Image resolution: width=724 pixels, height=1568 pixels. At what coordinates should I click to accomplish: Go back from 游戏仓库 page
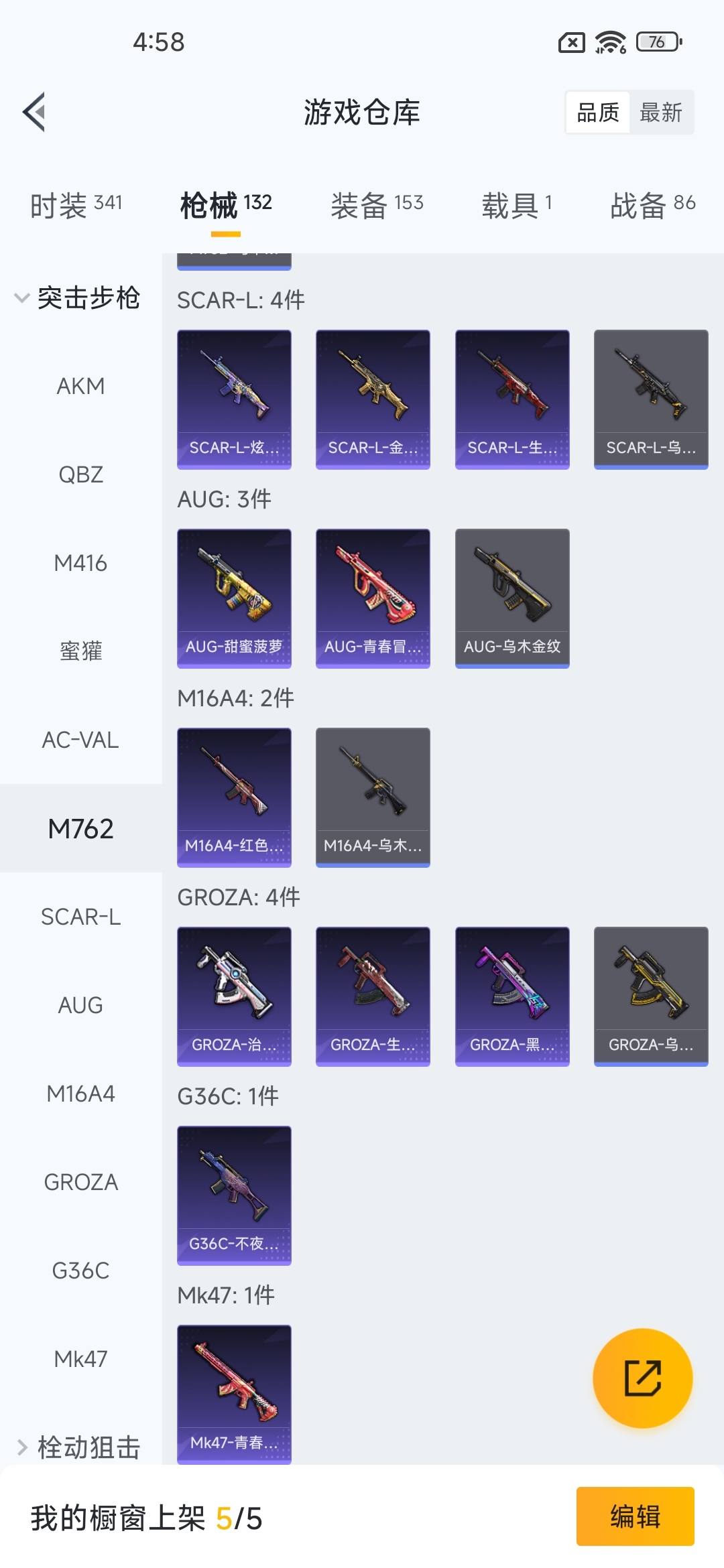click(x=34, y=112)
